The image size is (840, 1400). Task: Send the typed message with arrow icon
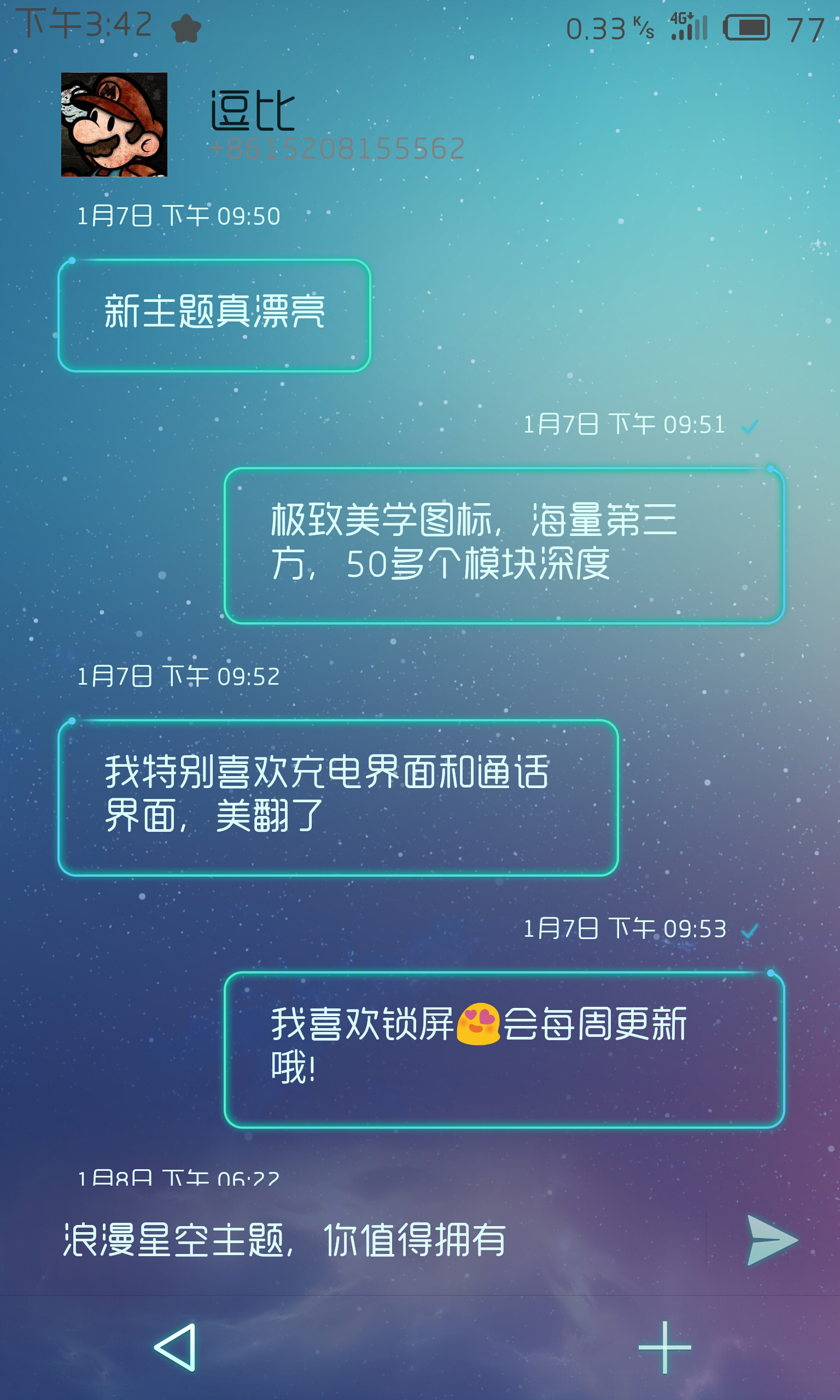click(x=772, y=1240)
